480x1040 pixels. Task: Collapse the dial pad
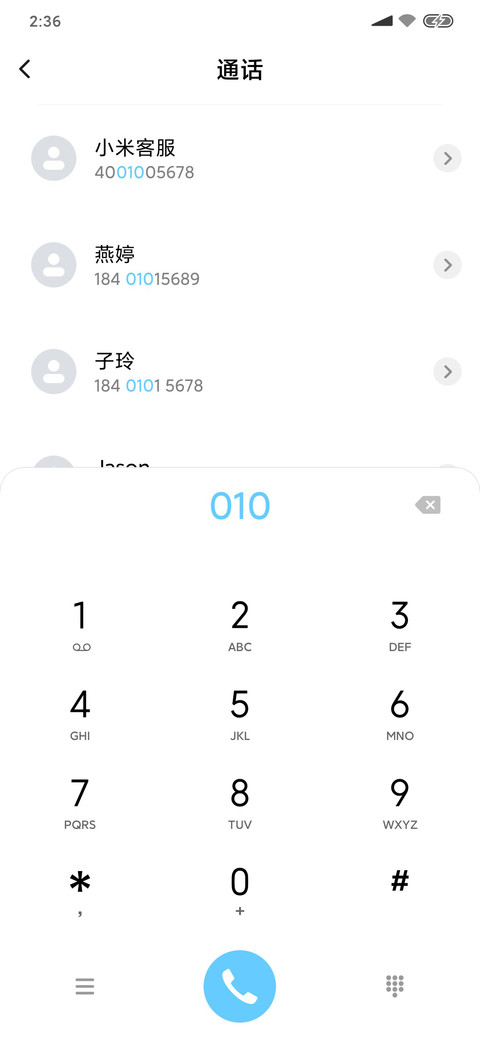395,986
